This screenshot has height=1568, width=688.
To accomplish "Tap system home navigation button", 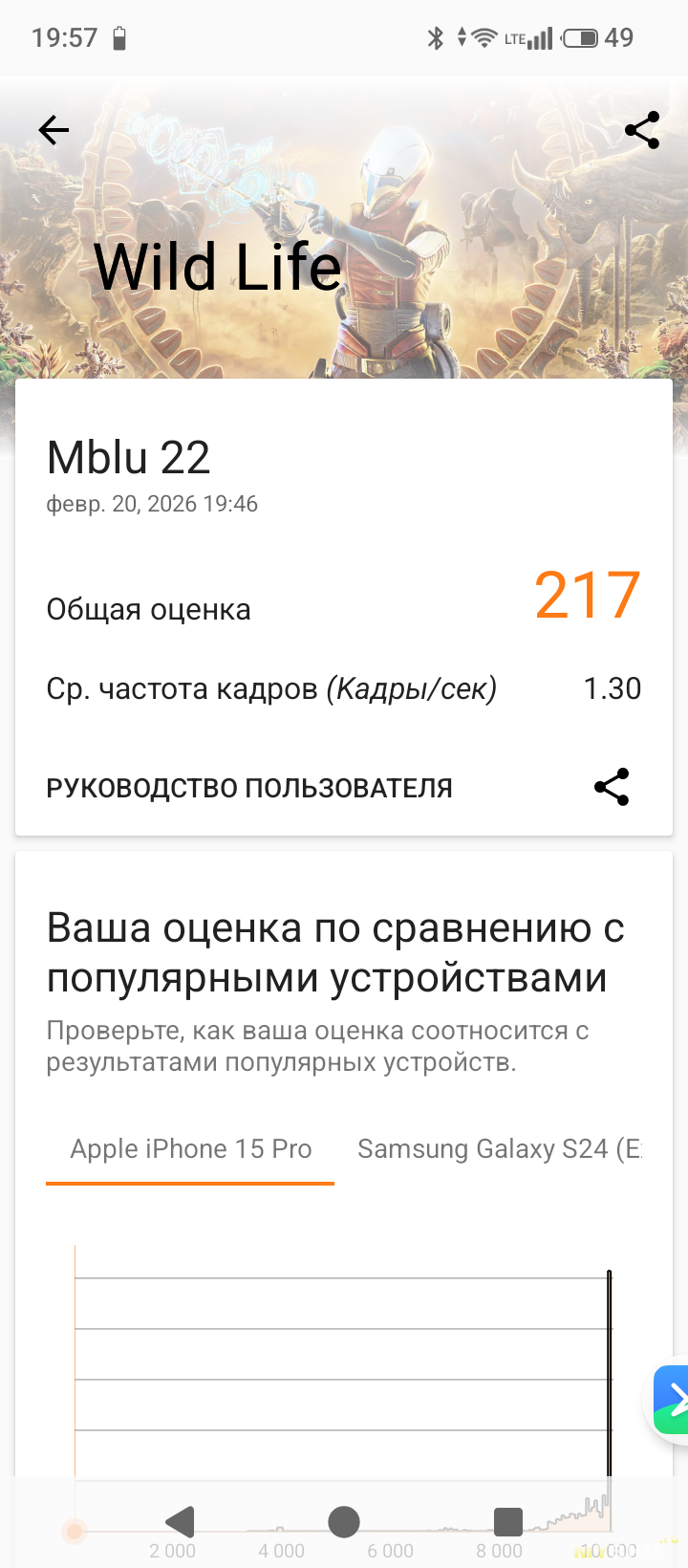I will (344, 1521).
